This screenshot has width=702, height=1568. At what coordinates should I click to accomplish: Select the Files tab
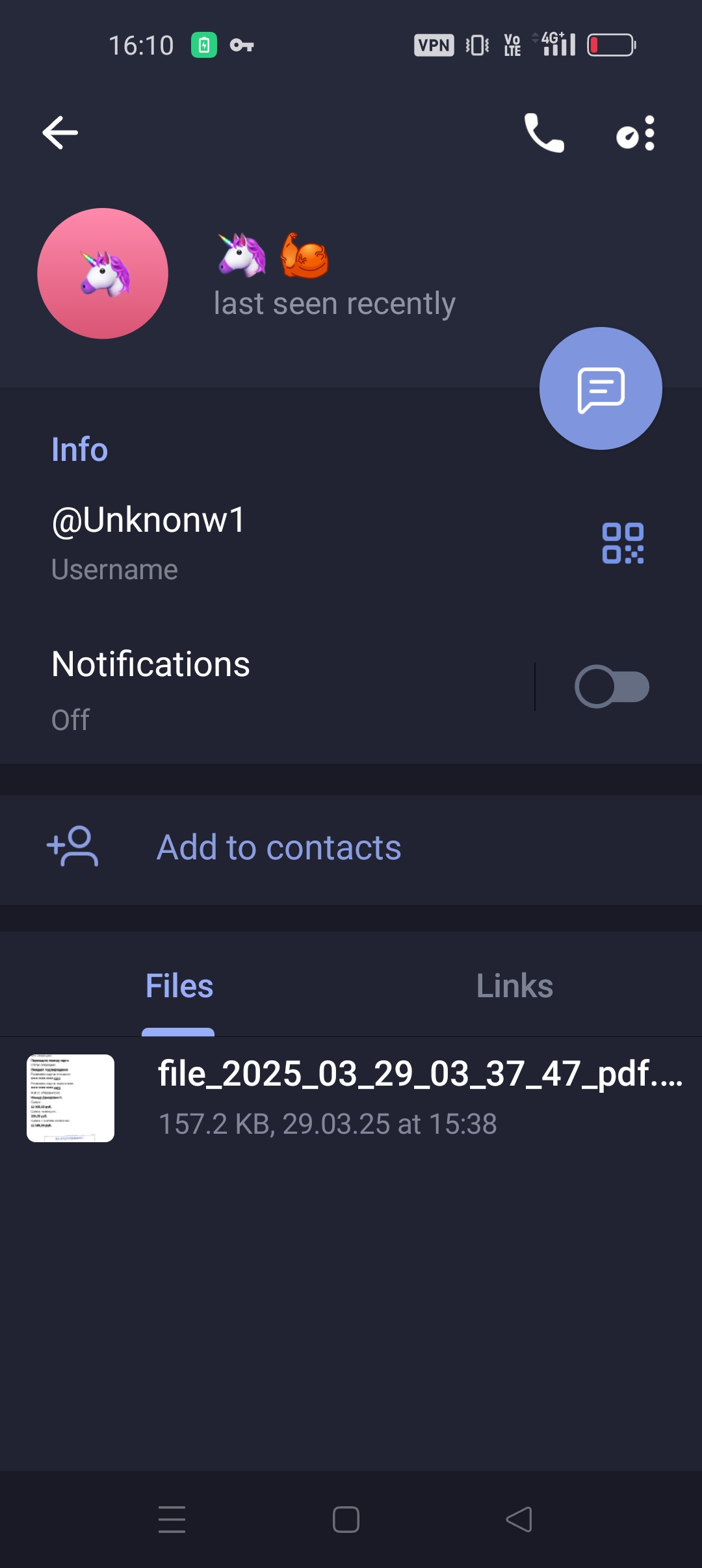179,987
